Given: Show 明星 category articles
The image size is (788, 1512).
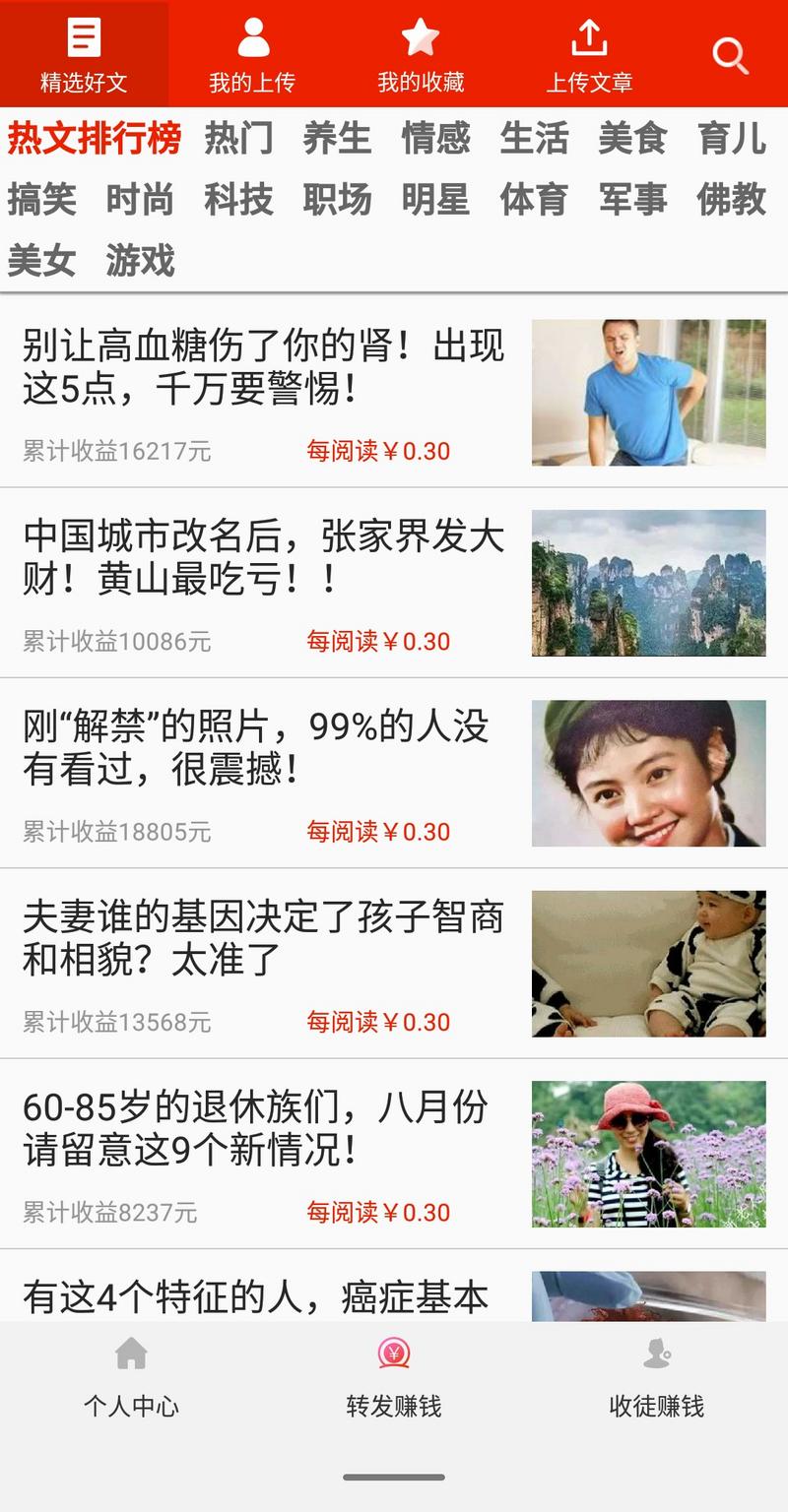Looking at the screenshot, I should click(x=435, y=200).
